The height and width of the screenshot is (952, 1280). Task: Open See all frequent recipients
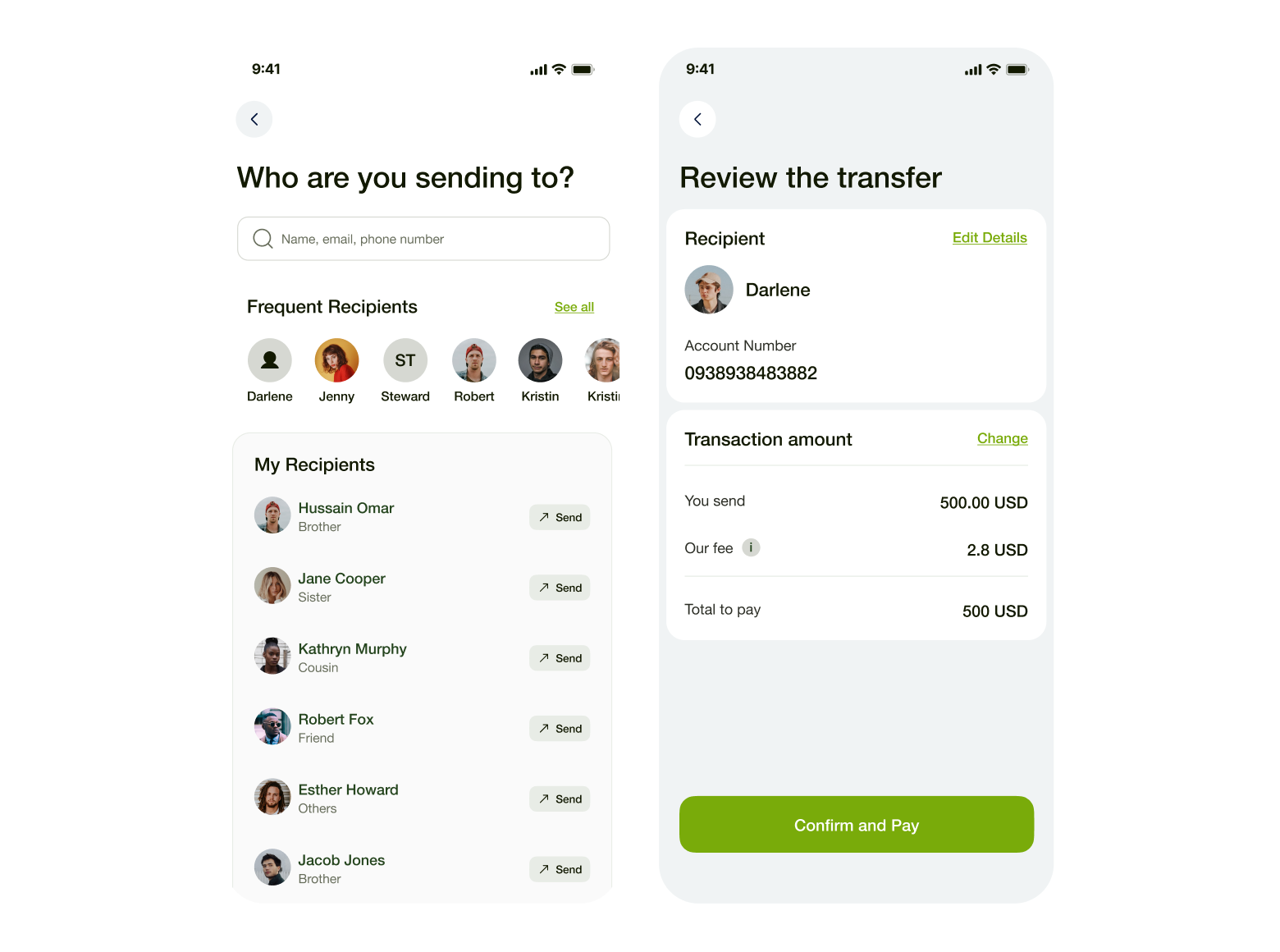574,307
